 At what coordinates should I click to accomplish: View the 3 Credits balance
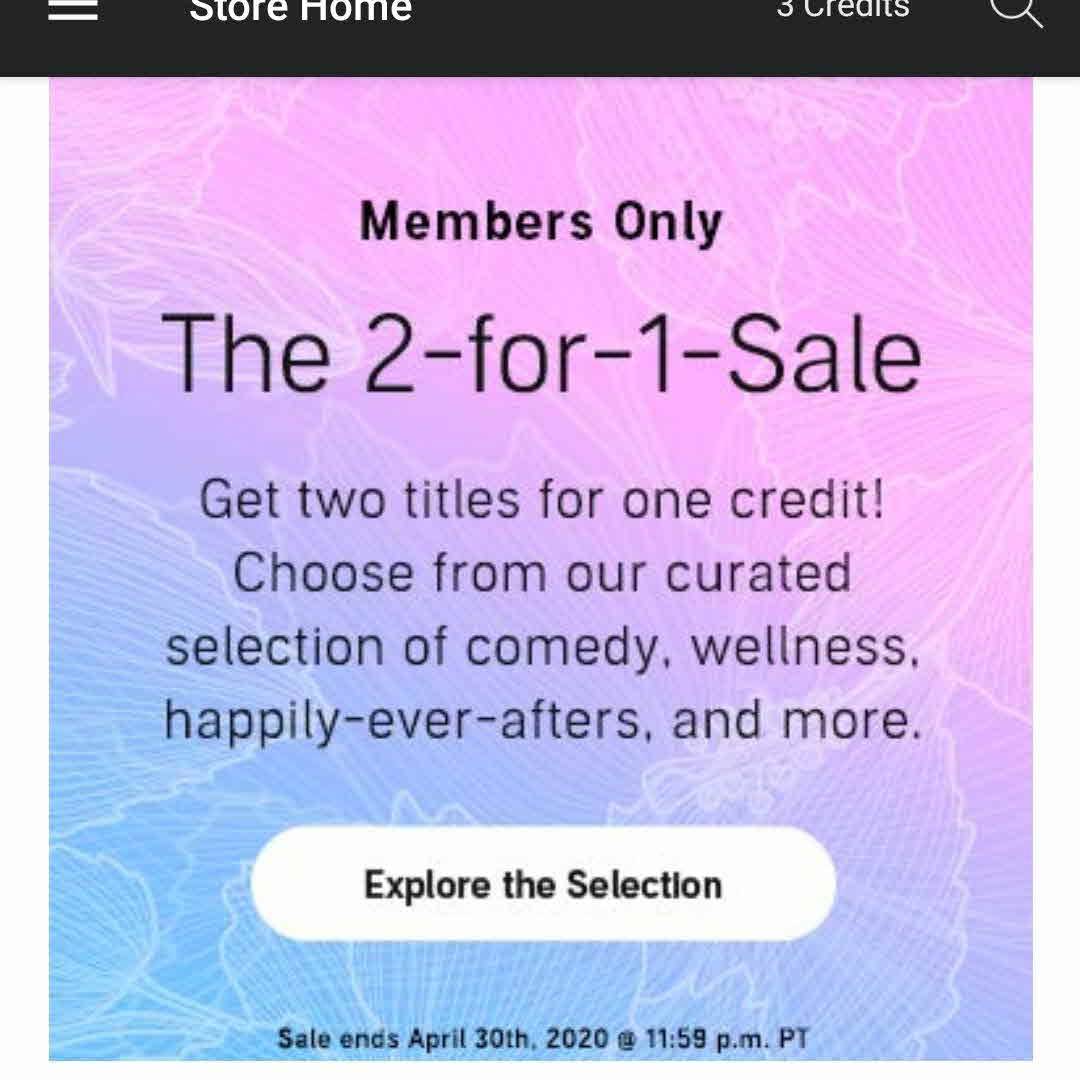(842, 9)
